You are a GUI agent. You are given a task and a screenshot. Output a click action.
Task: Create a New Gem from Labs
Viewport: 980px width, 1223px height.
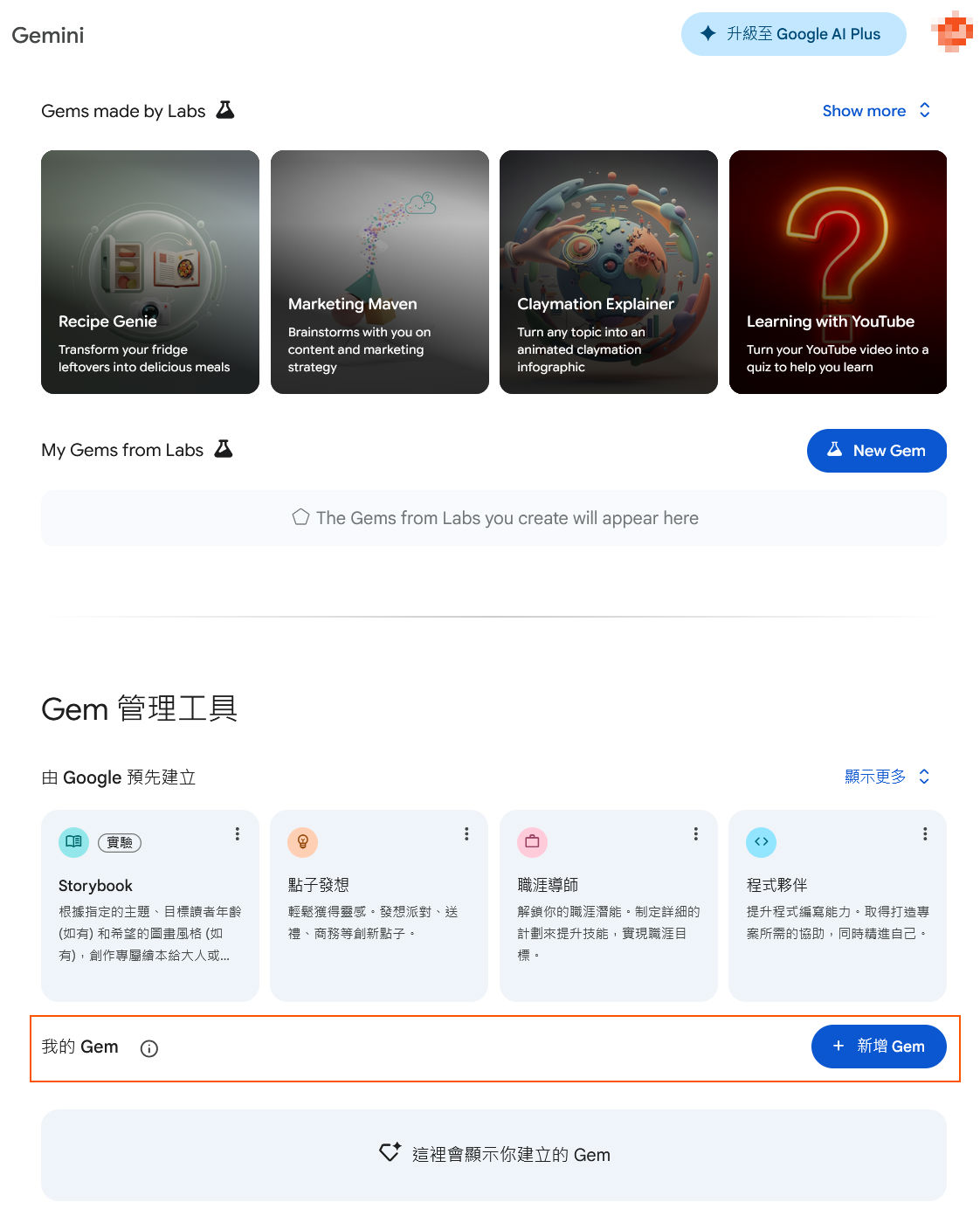pos(876,451)
